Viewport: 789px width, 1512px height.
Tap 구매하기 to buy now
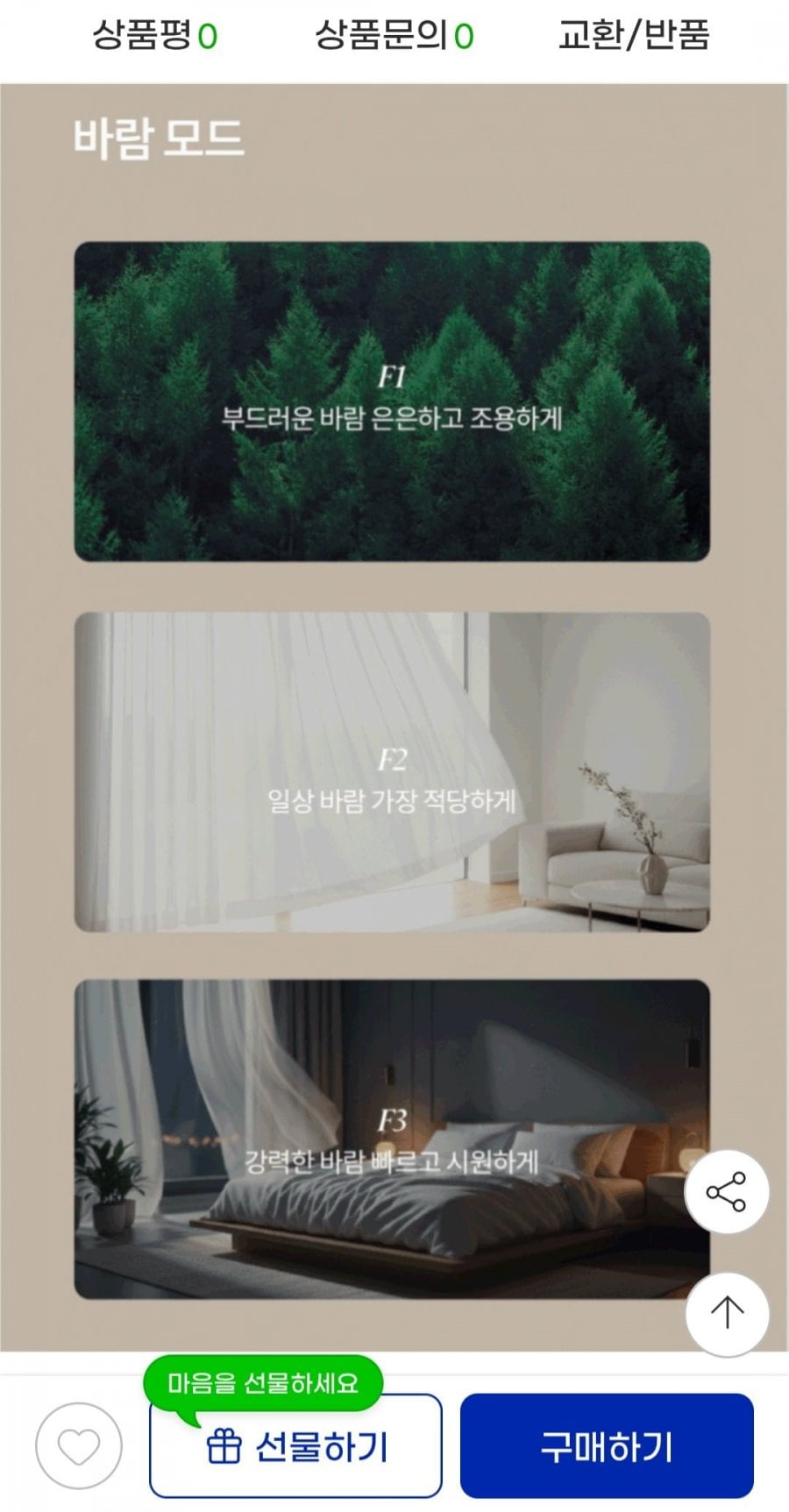(607, 1446)
